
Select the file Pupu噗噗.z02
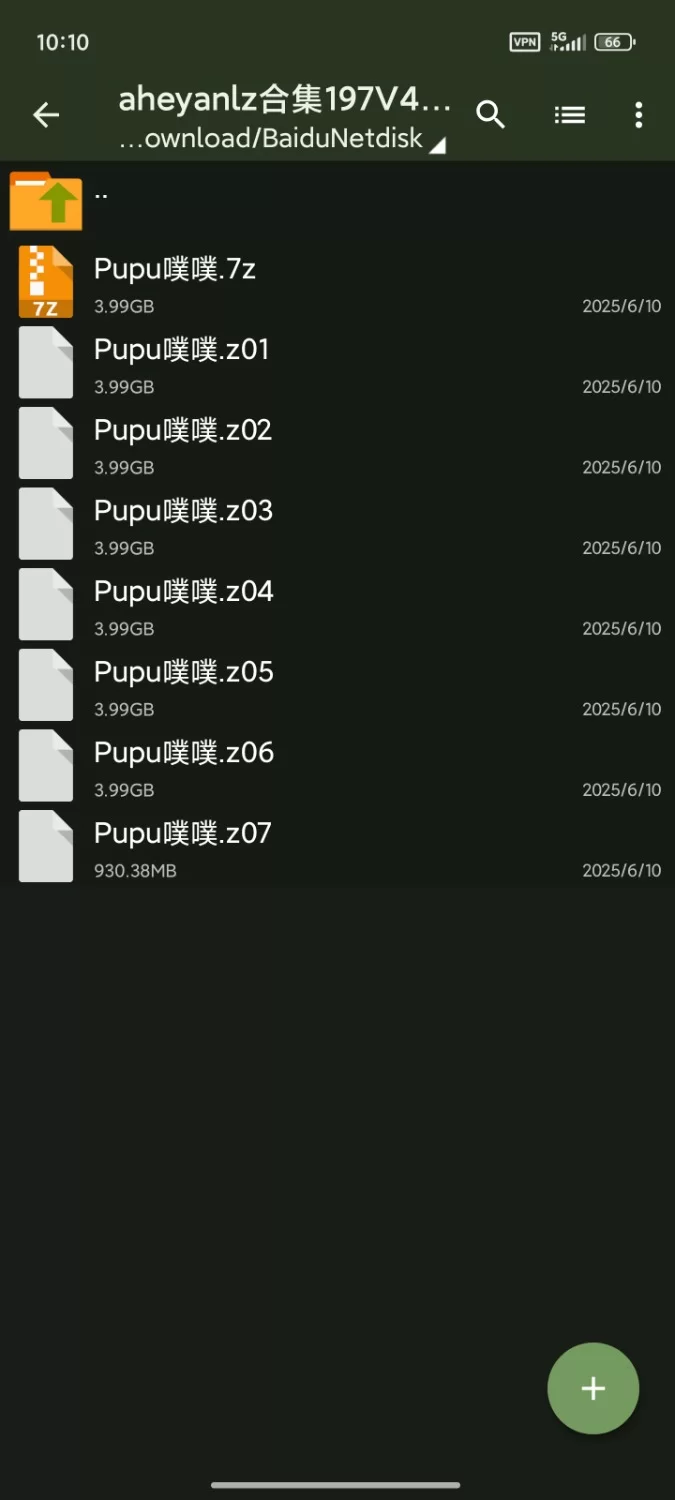pyautogui.click(x=337, y=444)
